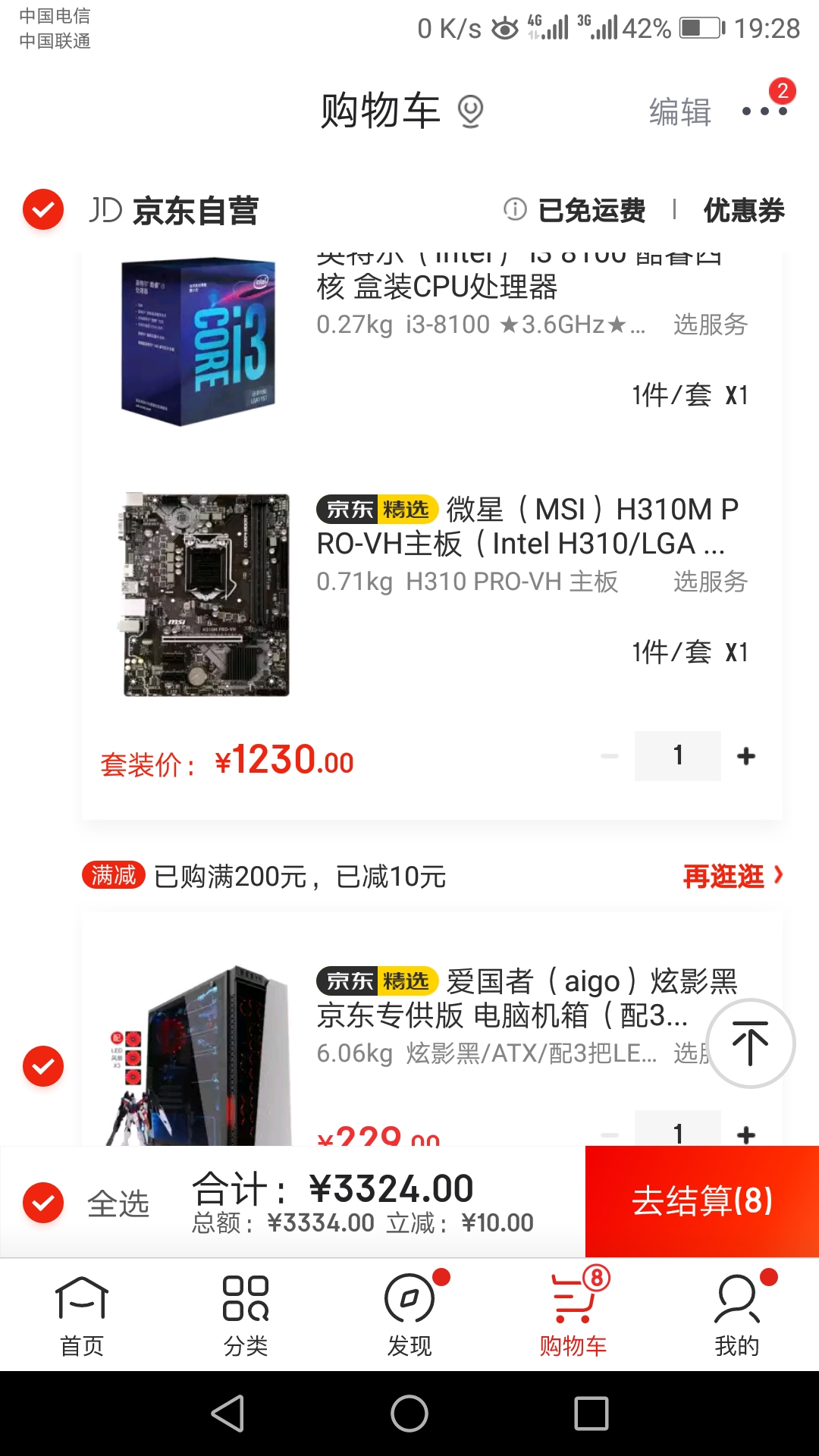Switch to the 首页 tab
The height and width of the screenshot is (1456, 819).
pyautogui.click(x=82, y=1315)
